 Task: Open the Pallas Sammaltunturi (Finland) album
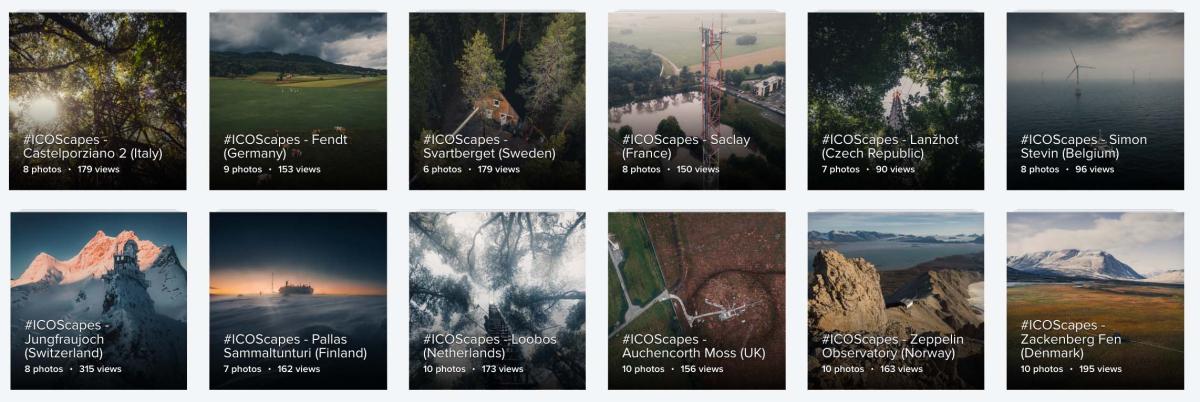(297, 300)
